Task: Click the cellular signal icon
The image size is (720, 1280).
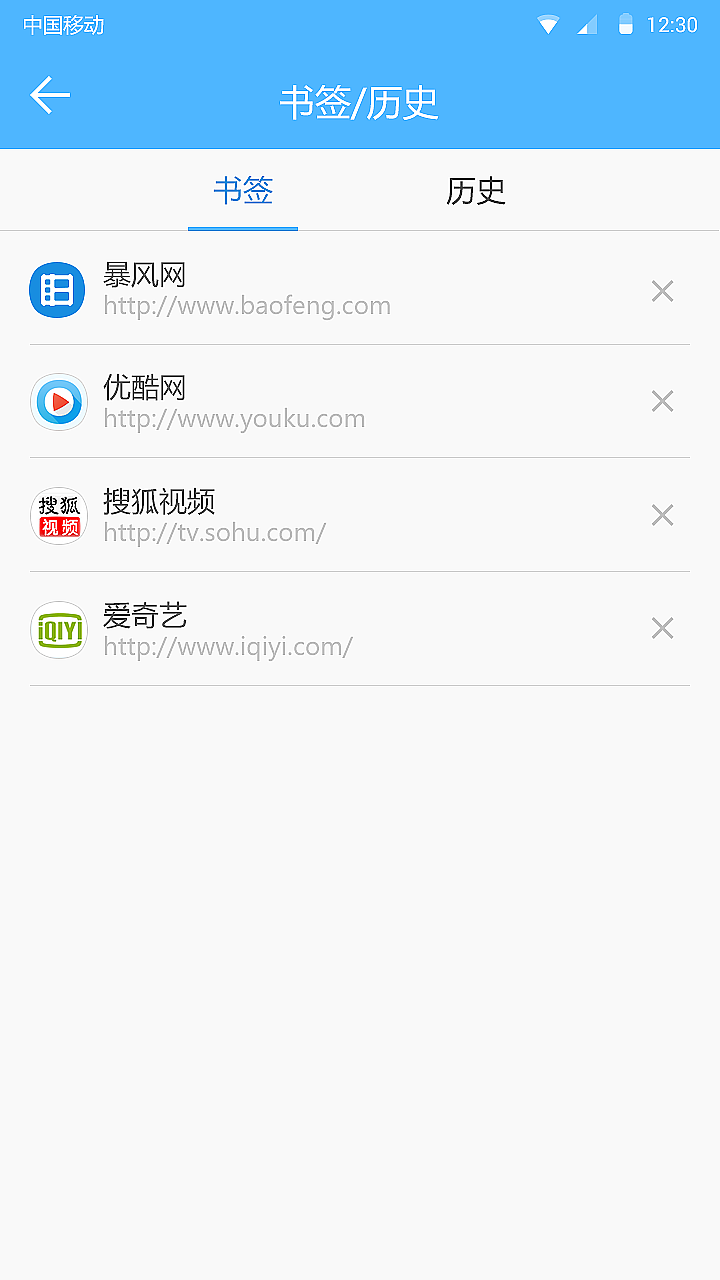Action: (x=587, y=24)
